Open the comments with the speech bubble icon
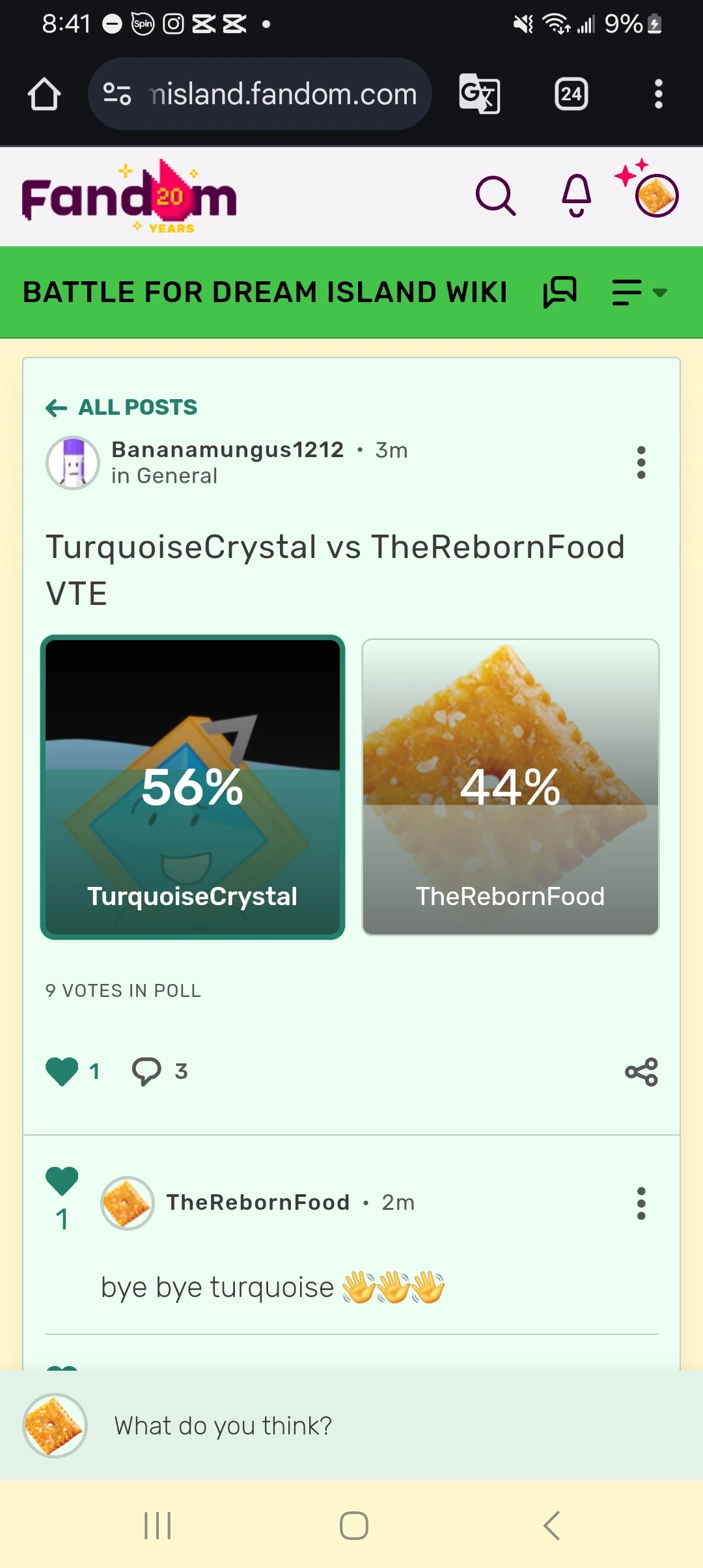703x1568 pixels. click(148, 1070)
